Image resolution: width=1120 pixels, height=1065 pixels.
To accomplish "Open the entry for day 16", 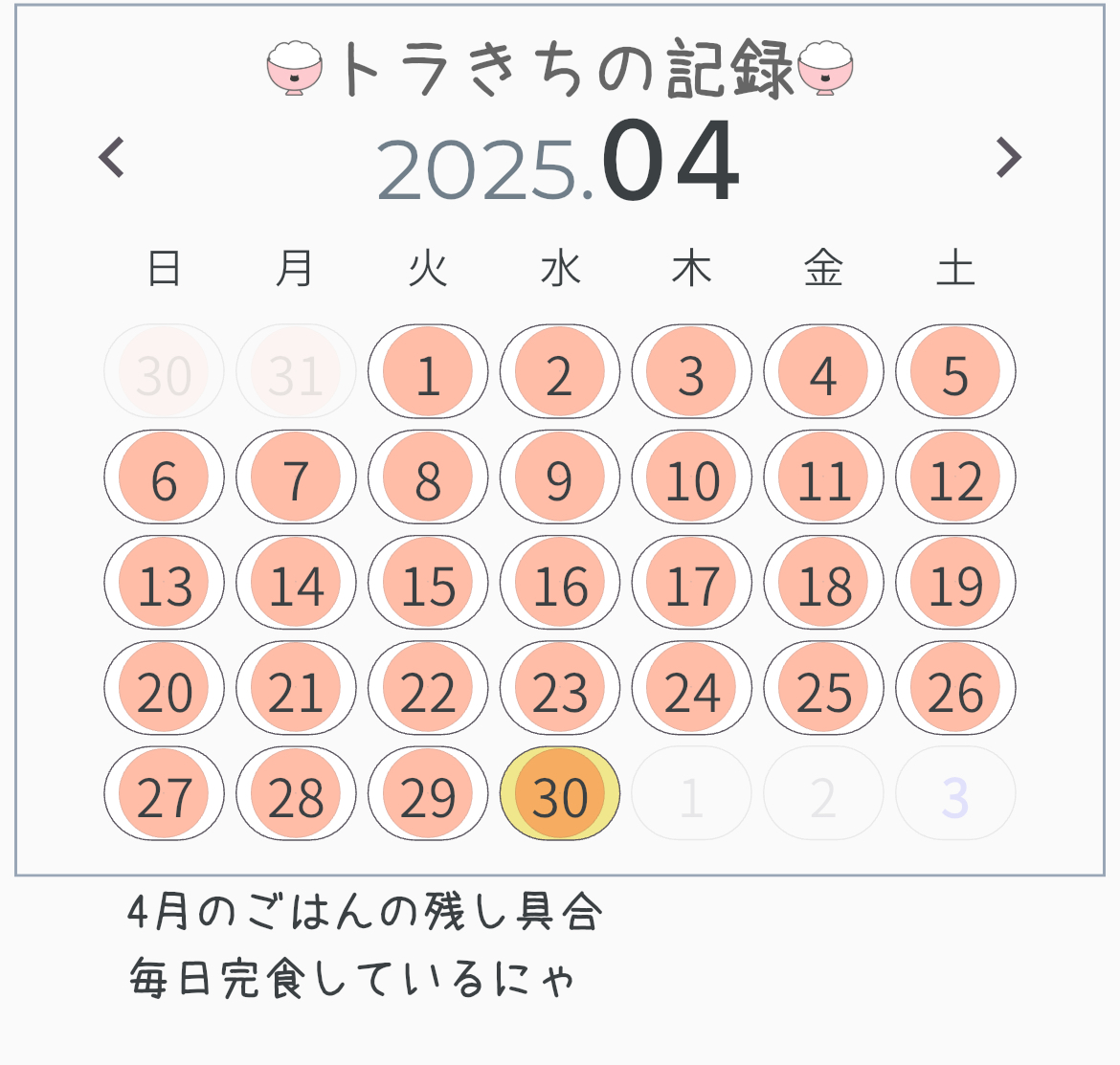I will coord(560,583).
